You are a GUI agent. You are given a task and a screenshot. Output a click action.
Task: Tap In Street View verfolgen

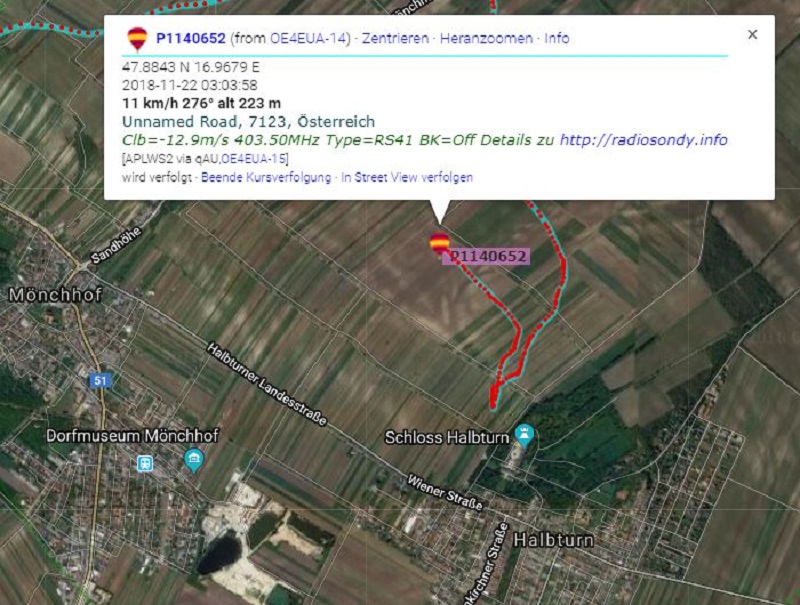coord(407,177)
